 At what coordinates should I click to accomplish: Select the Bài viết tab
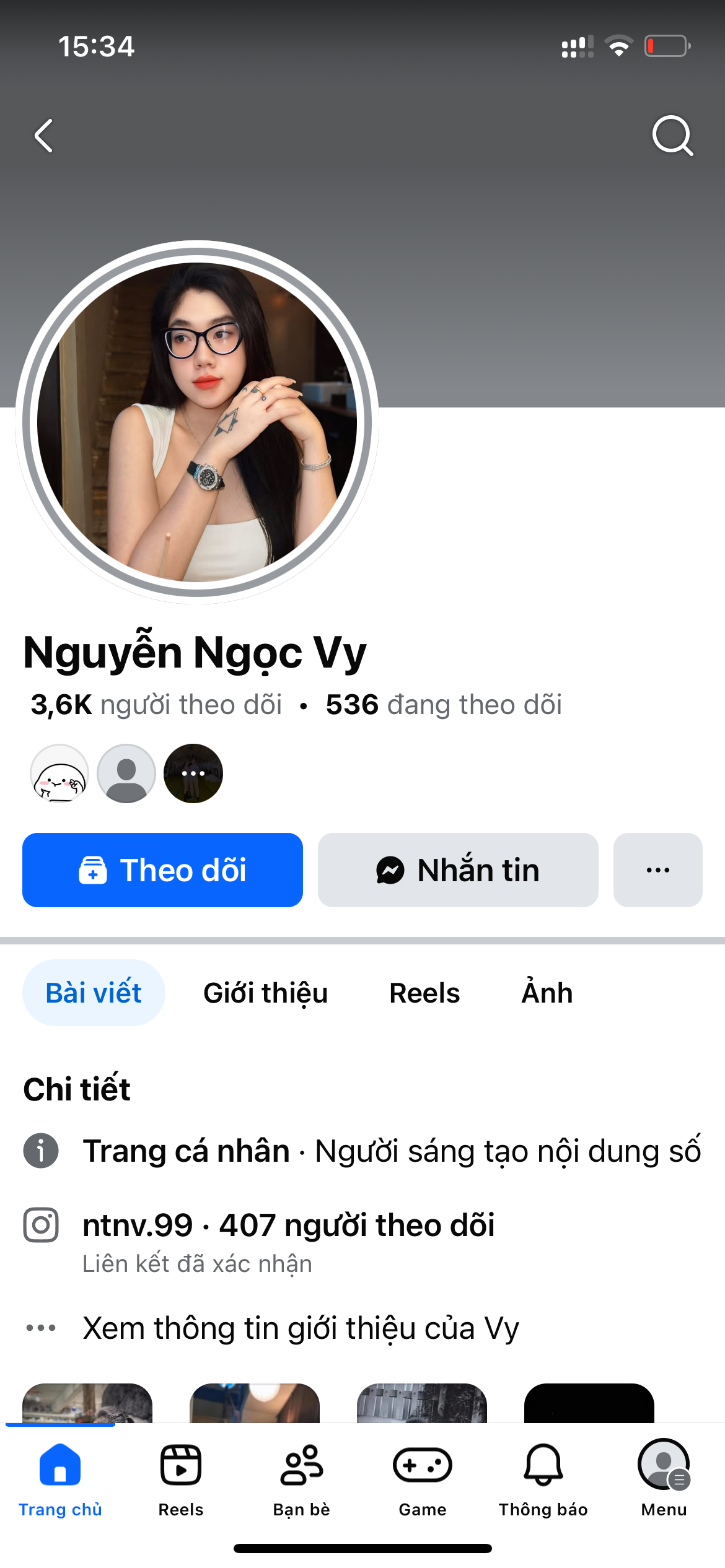click(94, 993)
